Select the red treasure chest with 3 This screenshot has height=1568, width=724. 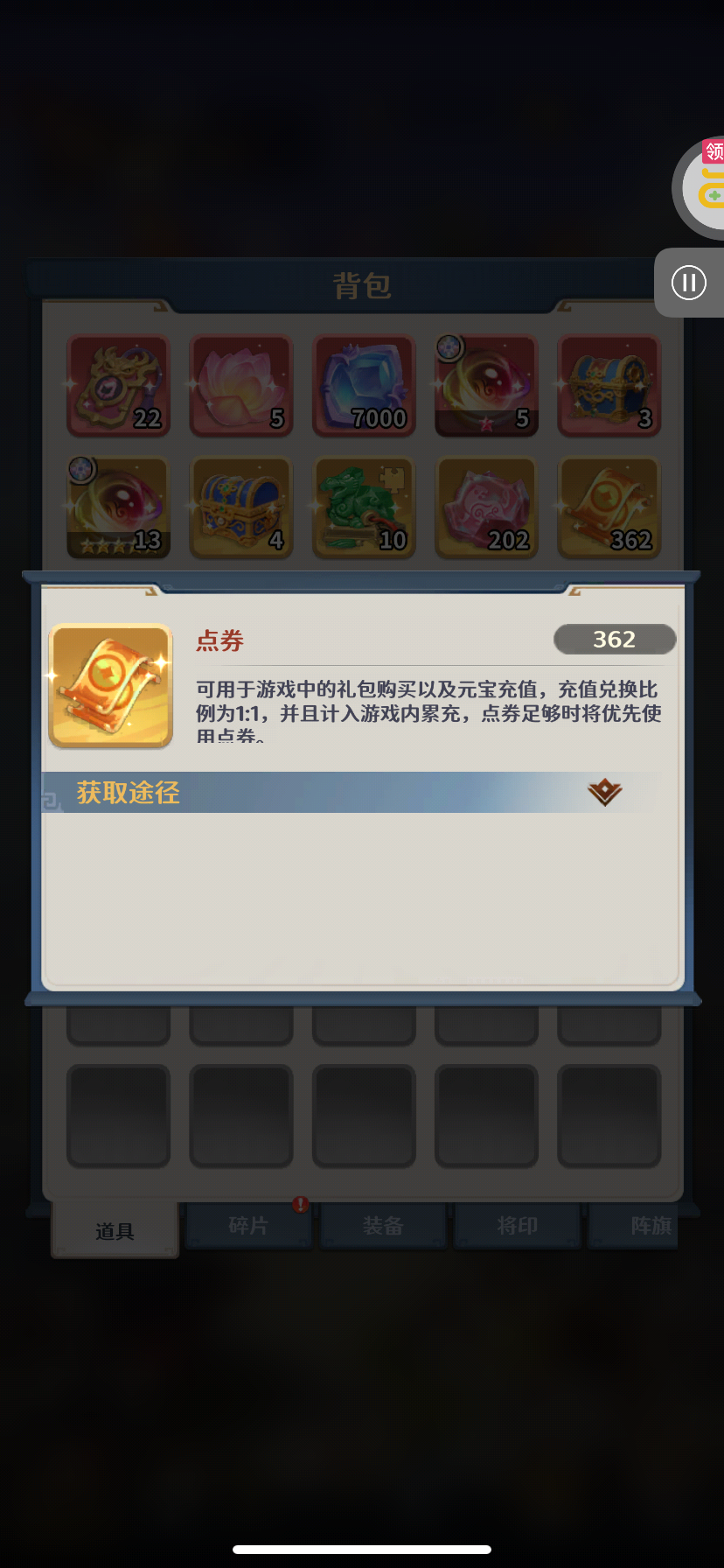pyautogui.click(x=609, y=386)
